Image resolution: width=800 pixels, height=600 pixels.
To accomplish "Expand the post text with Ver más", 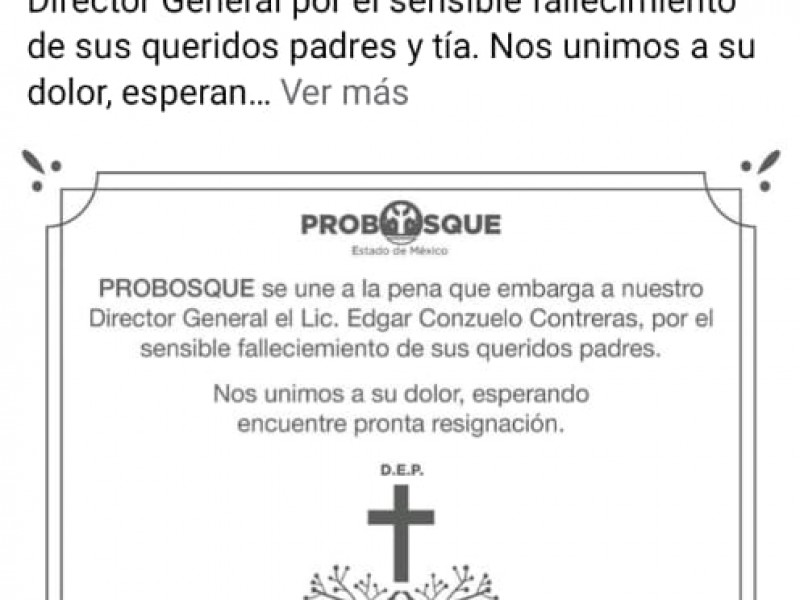I will [x=343, y=93].
